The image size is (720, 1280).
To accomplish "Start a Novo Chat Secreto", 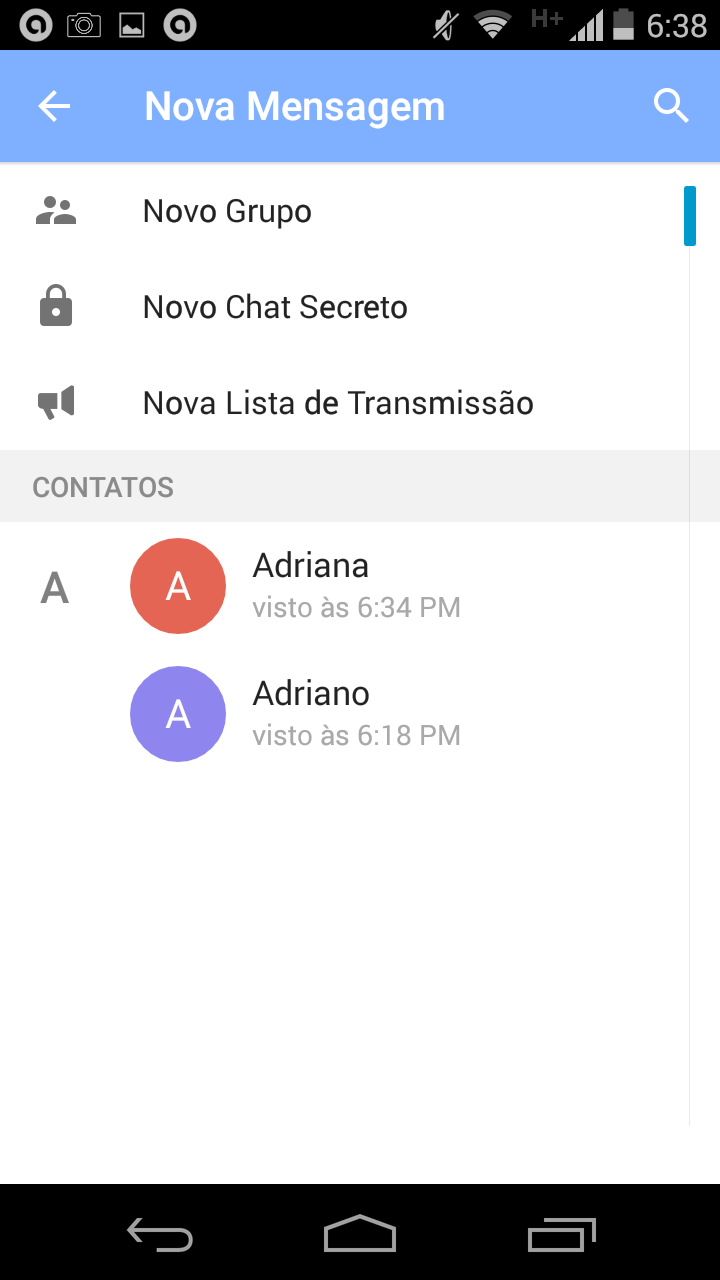I will coord(275,307).
